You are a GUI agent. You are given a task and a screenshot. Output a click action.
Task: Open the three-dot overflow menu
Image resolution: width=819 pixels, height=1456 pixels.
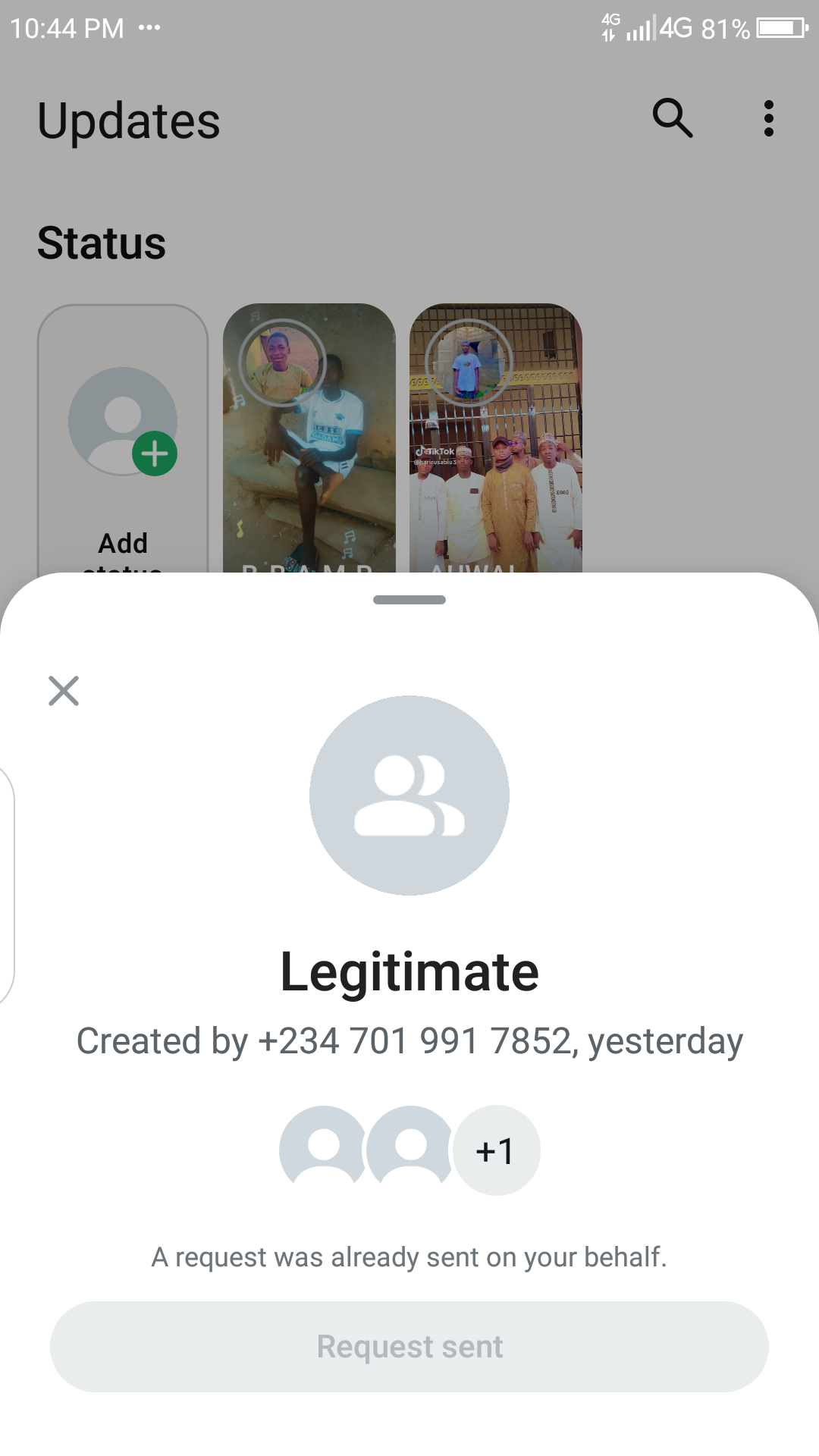(769, 118)
